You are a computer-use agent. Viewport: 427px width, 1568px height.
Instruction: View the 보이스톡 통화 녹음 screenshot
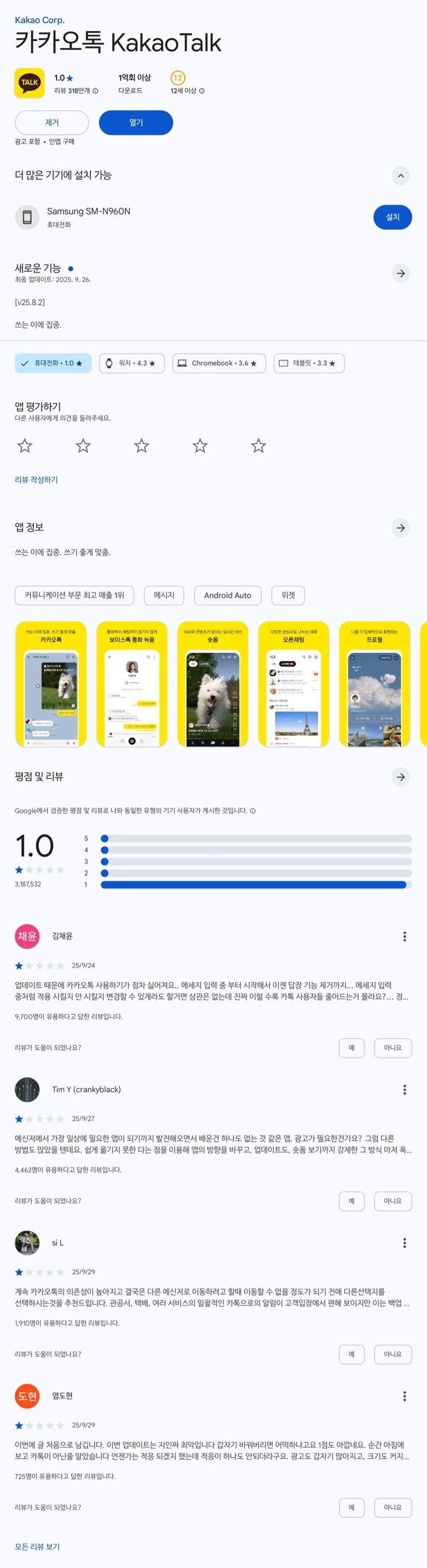click(132, 684)
